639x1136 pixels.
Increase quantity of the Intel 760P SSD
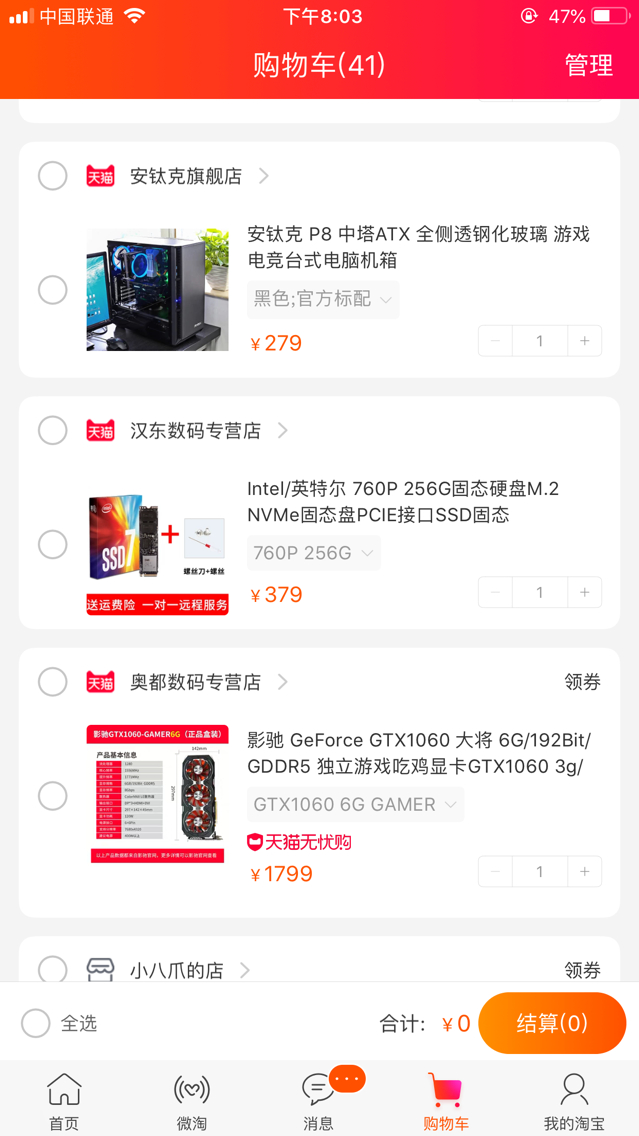point(585,592)
